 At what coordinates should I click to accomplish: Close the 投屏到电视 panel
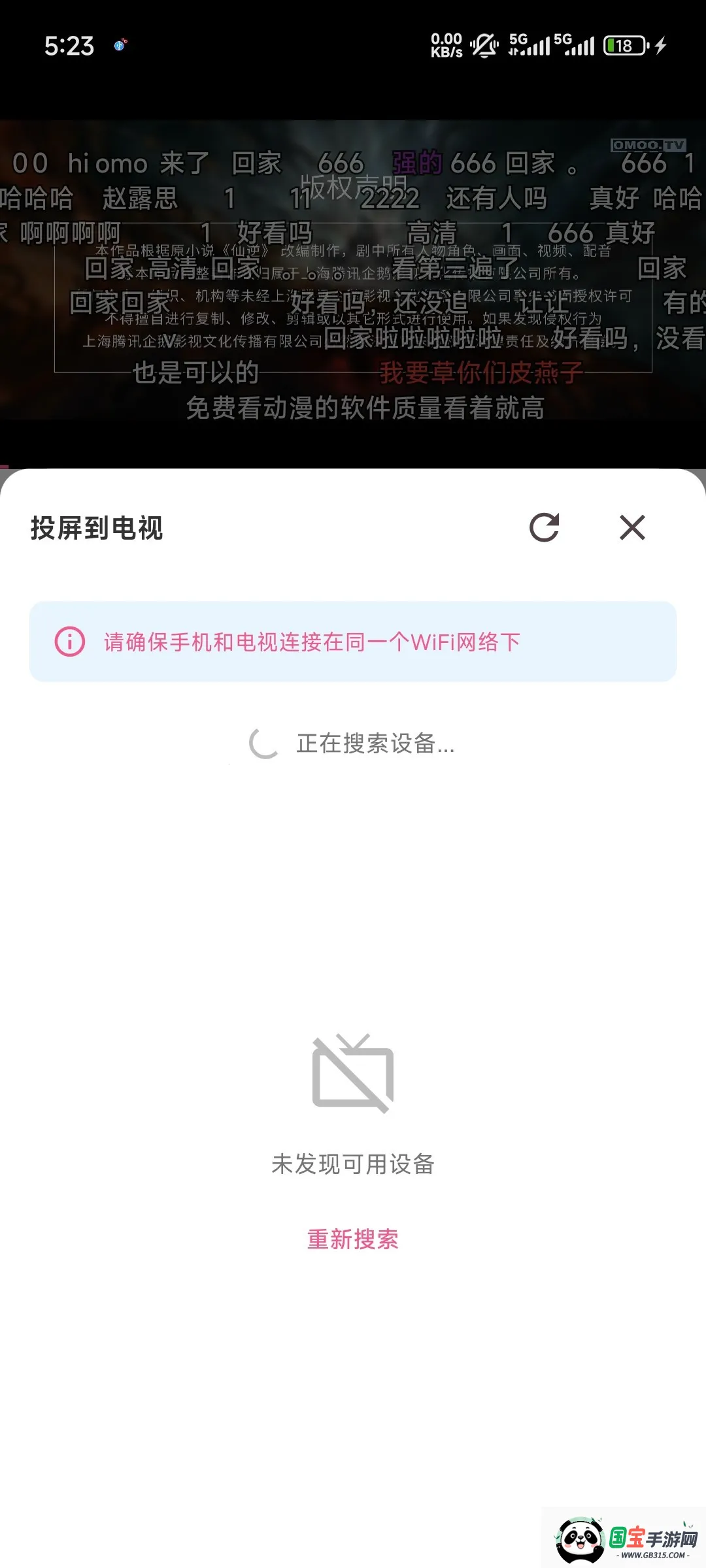click(632, 528)
